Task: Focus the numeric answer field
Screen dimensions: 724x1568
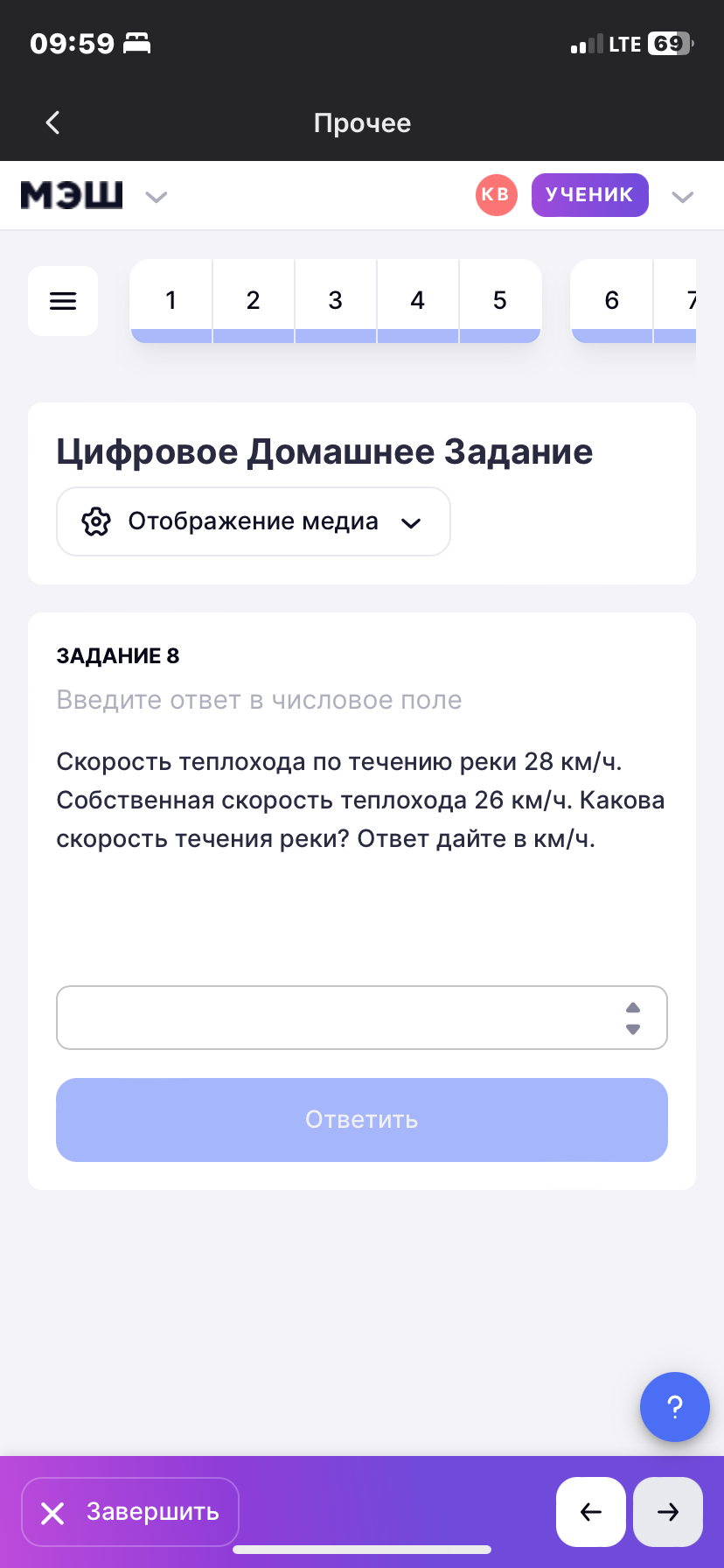Action: 337,1018
